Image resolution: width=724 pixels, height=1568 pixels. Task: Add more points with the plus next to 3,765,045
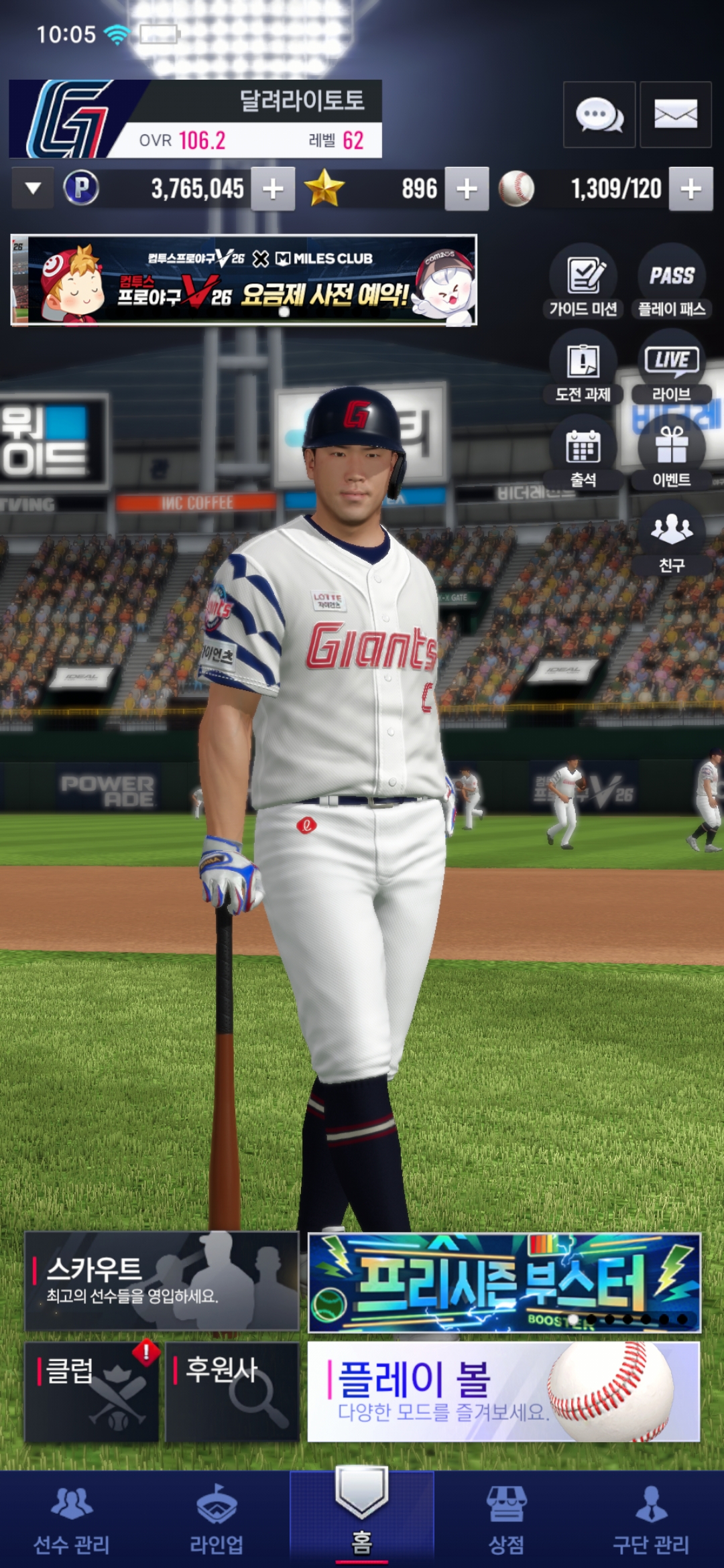click(x=273, y=189)
